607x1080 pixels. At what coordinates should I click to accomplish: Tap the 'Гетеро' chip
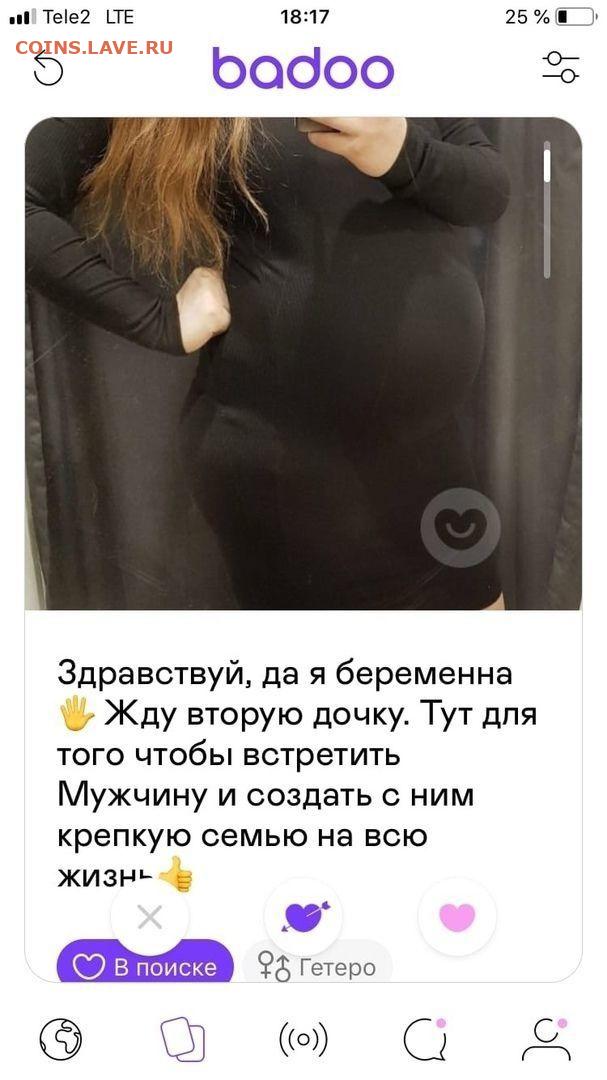pyautogui.click(x=317, y=966)
